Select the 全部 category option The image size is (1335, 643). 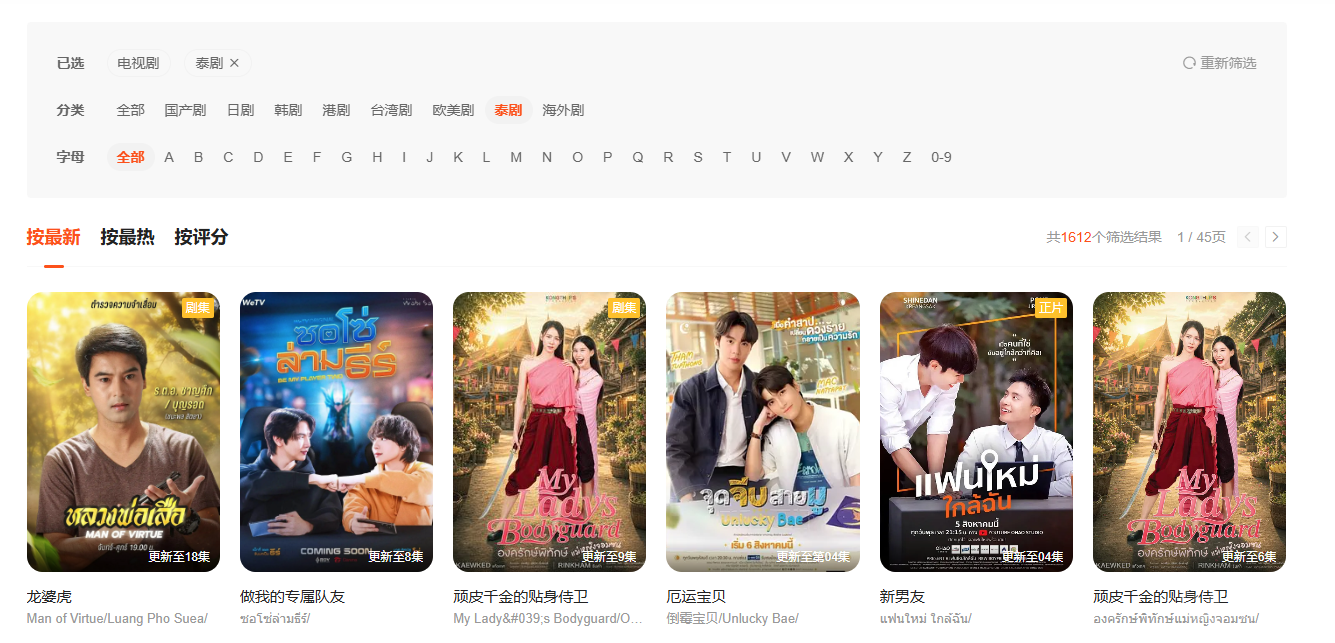pos(130,110)
